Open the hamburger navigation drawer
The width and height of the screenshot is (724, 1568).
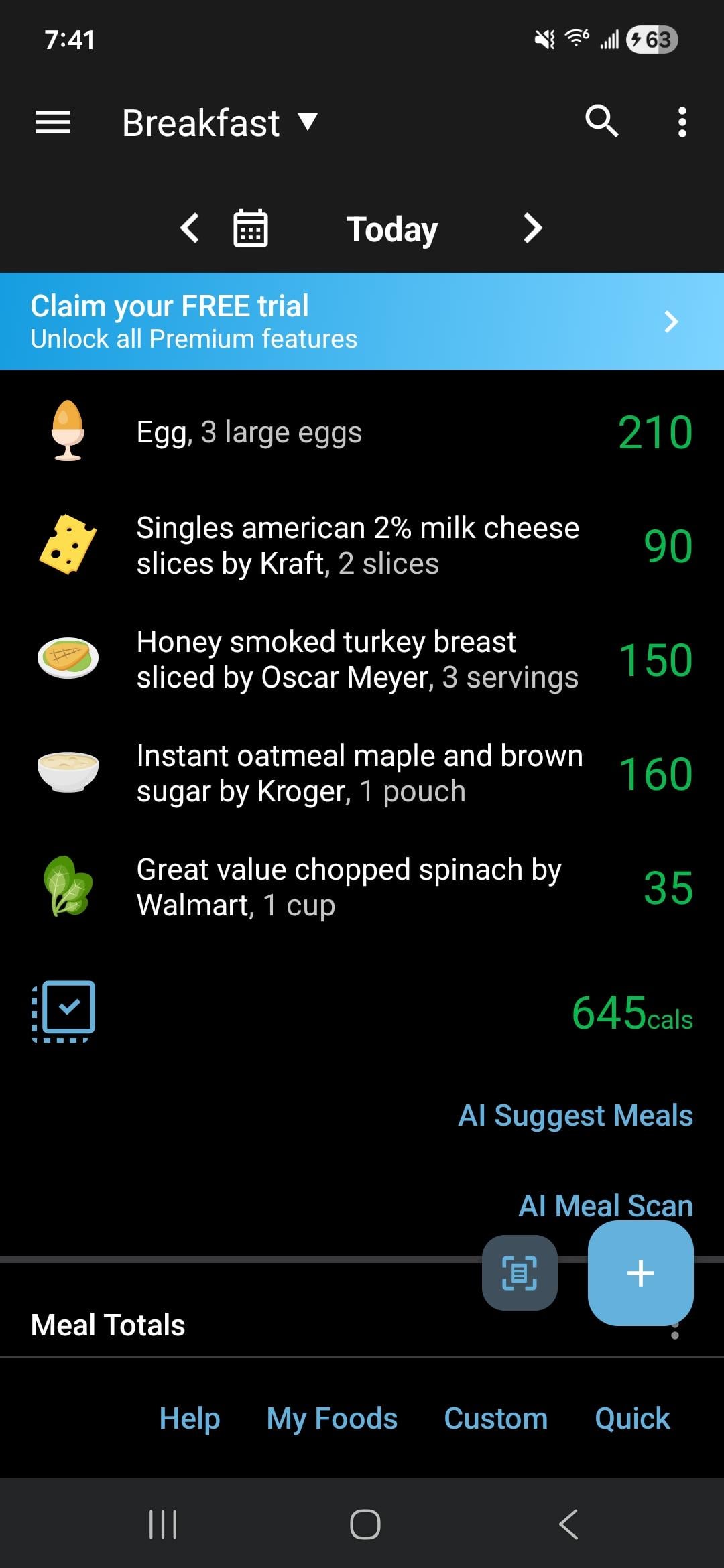[53, 123]
